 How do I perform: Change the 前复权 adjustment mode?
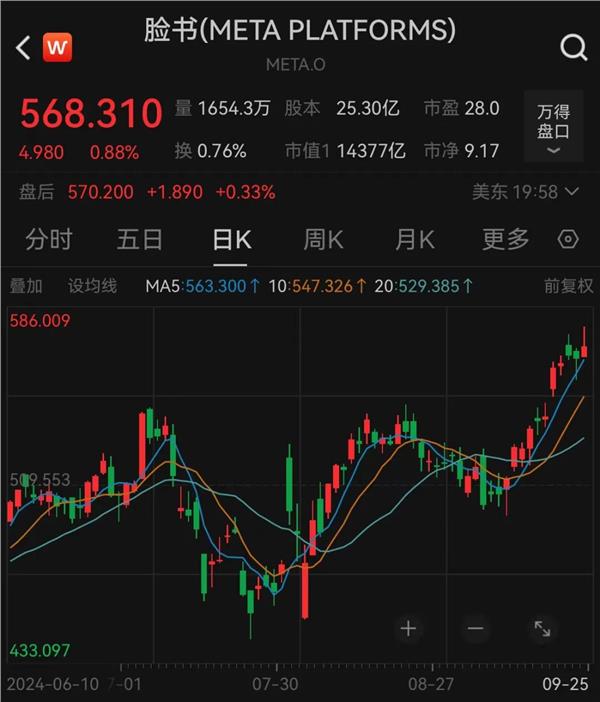pyautogui.click(x=567, y=286)
